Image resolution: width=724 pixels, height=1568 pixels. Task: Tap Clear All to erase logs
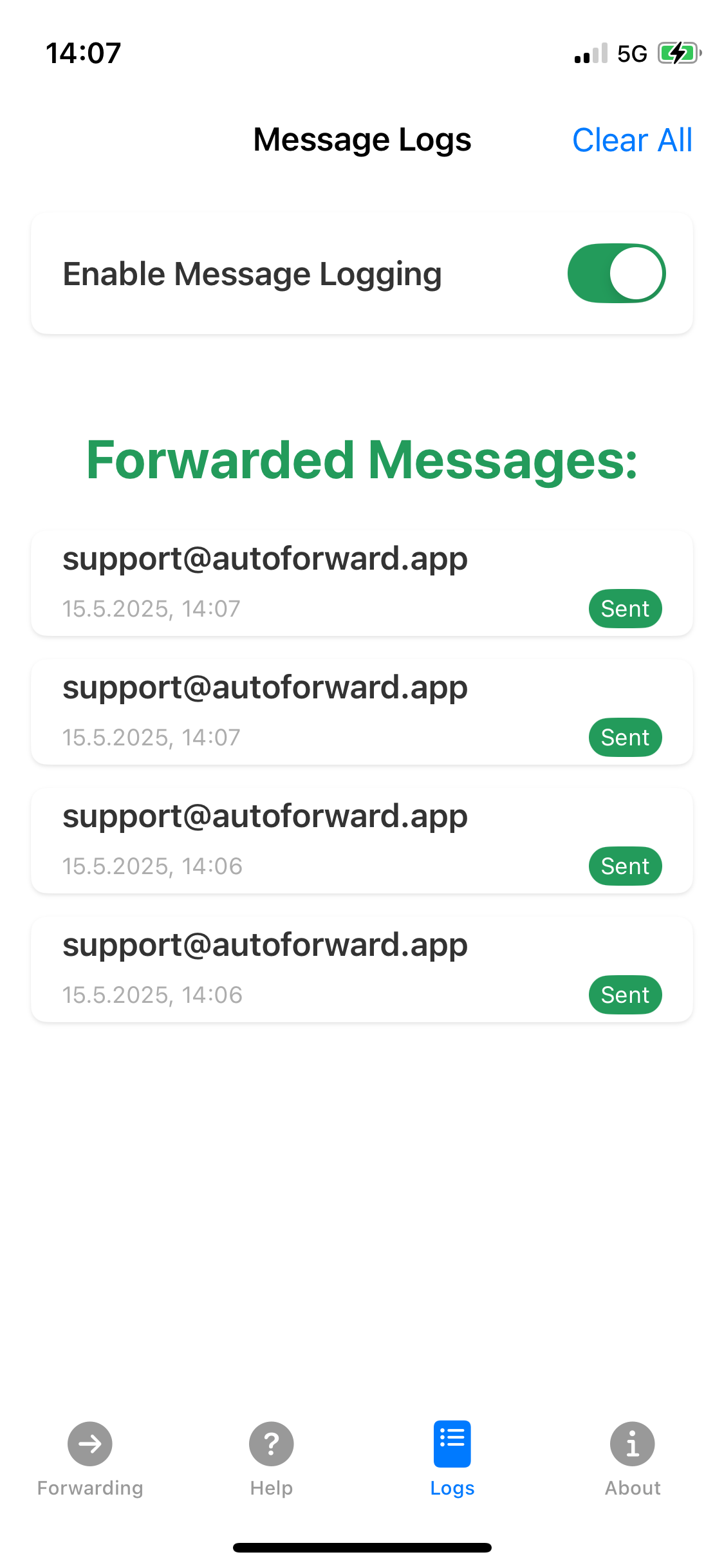632,140
